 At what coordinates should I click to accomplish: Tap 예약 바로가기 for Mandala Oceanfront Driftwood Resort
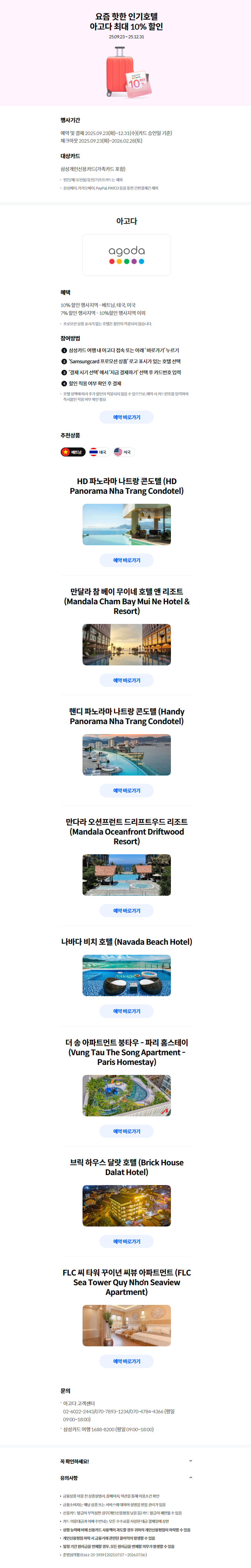[126, 910]
